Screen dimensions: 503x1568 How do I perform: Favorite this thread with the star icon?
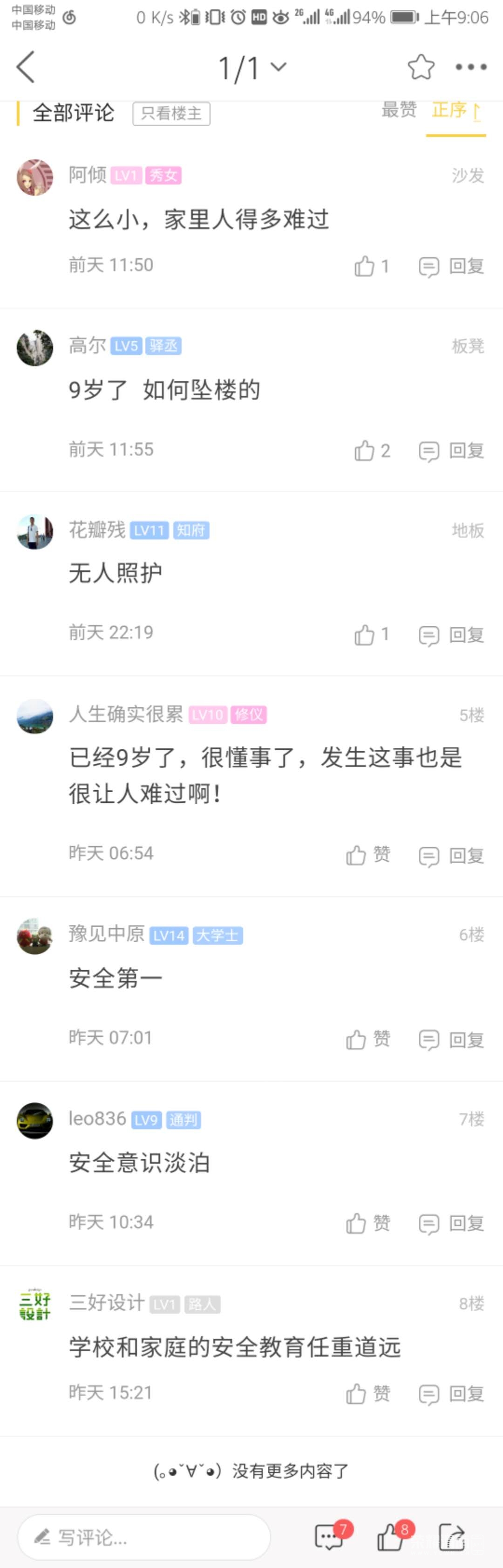[x=421, y=67]
